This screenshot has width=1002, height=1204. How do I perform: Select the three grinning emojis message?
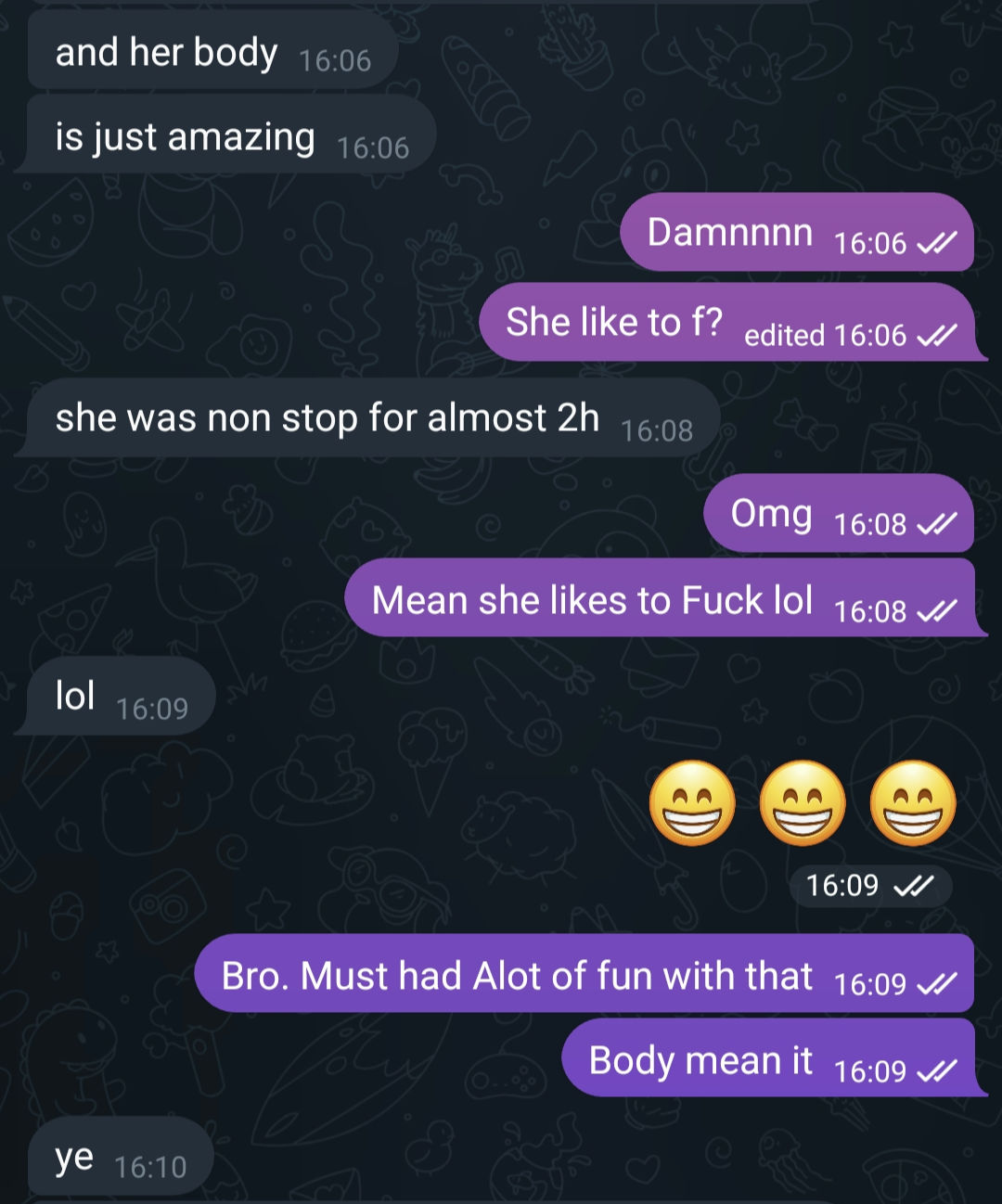tap(803, 803)
